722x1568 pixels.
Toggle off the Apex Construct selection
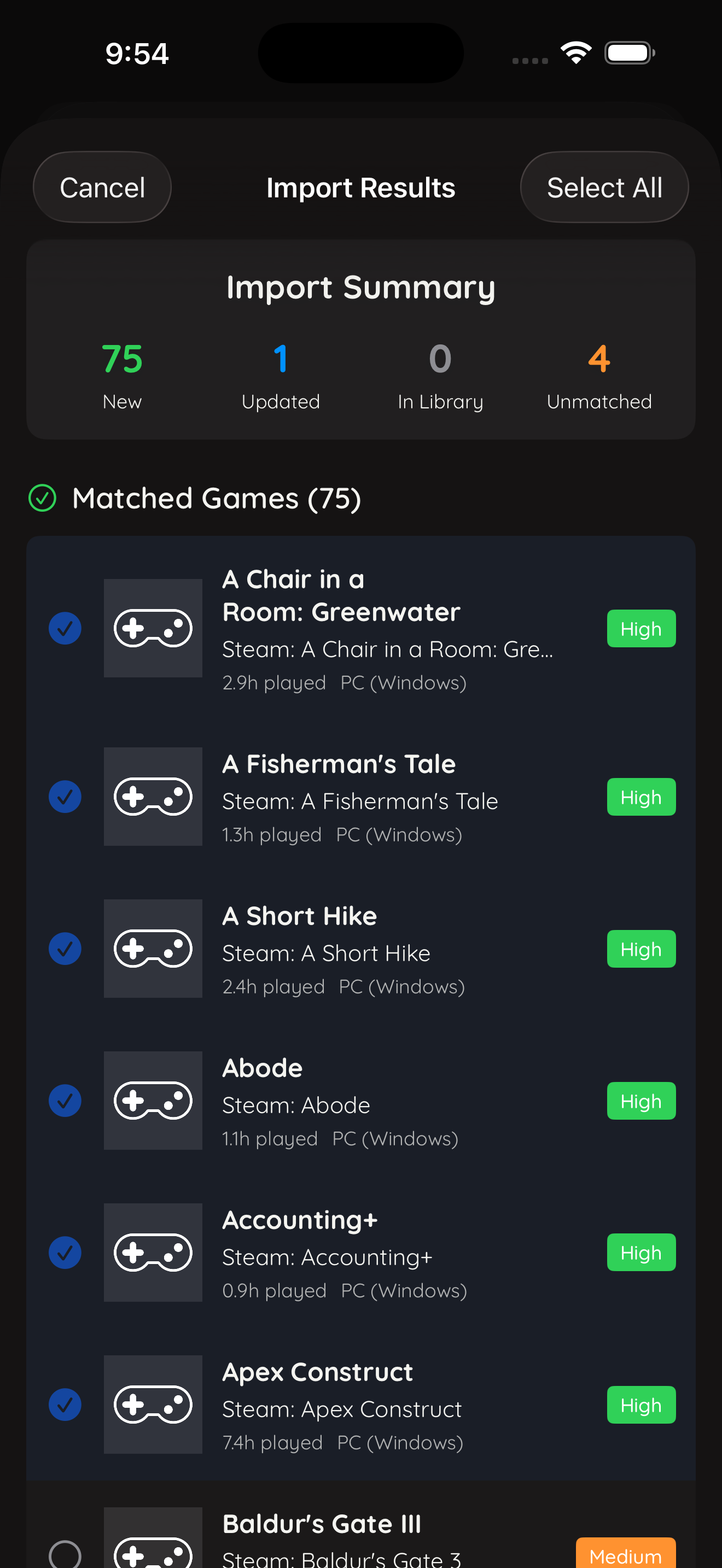(x=65, y=1405)
